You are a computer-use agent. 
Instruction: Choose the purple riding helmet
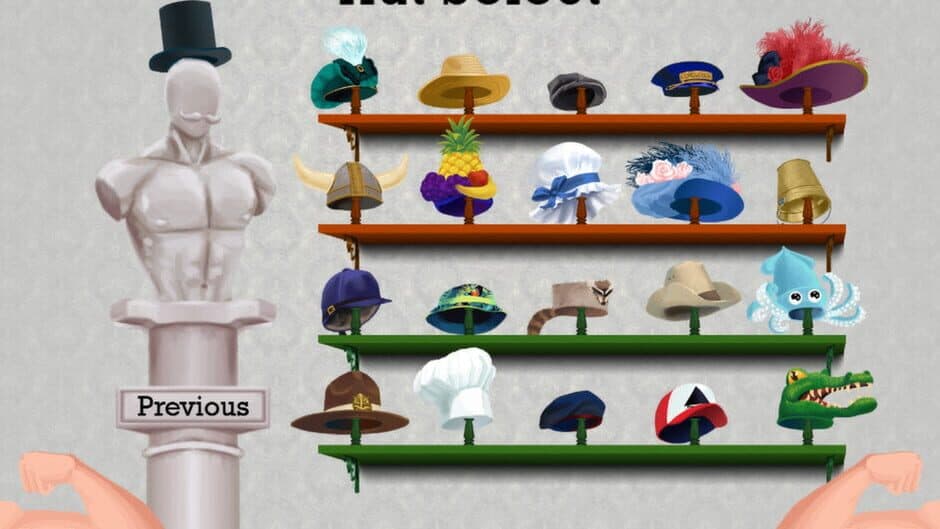[349, 297]
